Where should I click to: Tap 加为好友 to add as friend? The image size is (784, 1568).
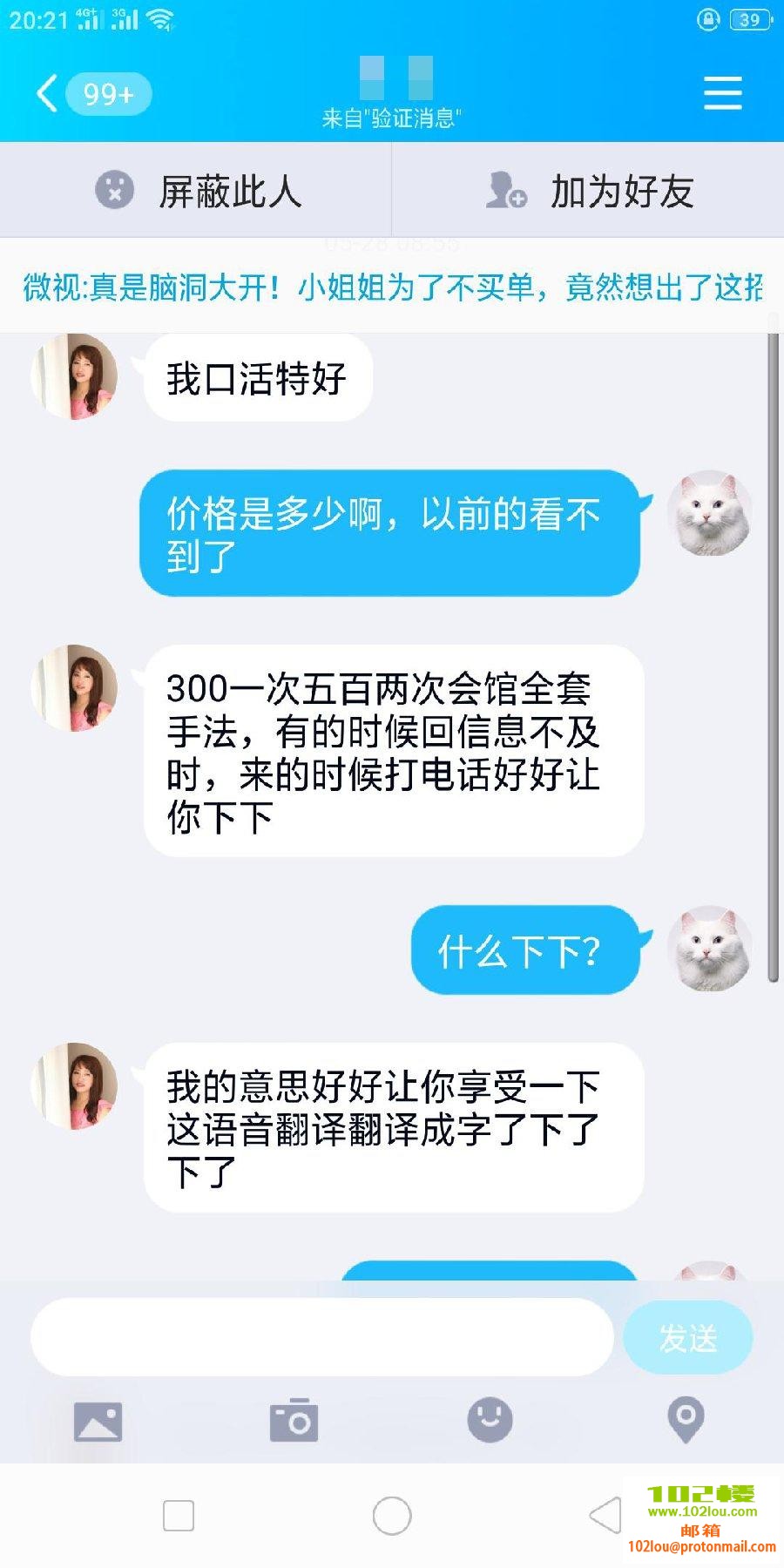(x=620, y=191)
